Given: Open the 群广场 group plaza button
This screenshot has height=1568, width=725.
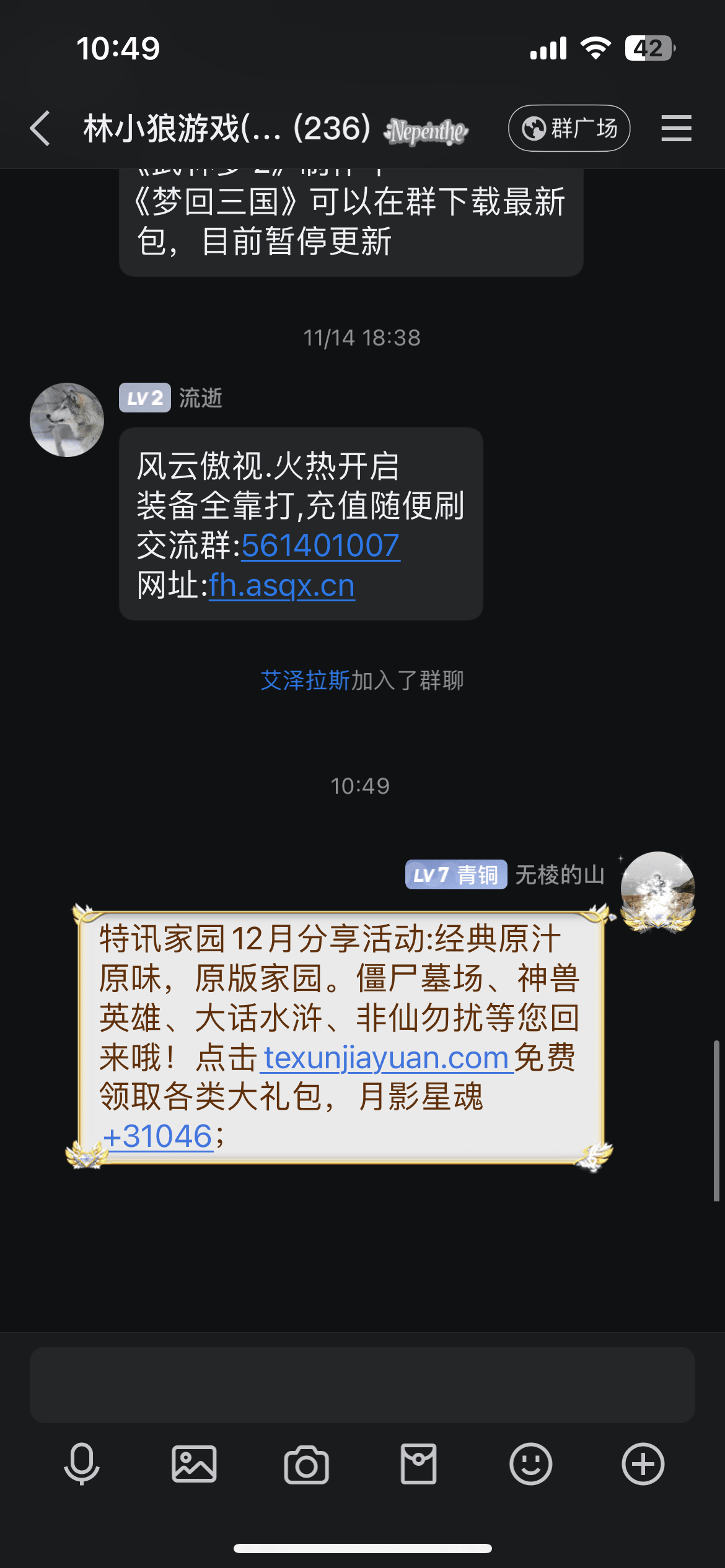Looking at the screenshot, I should pos(569,129).
